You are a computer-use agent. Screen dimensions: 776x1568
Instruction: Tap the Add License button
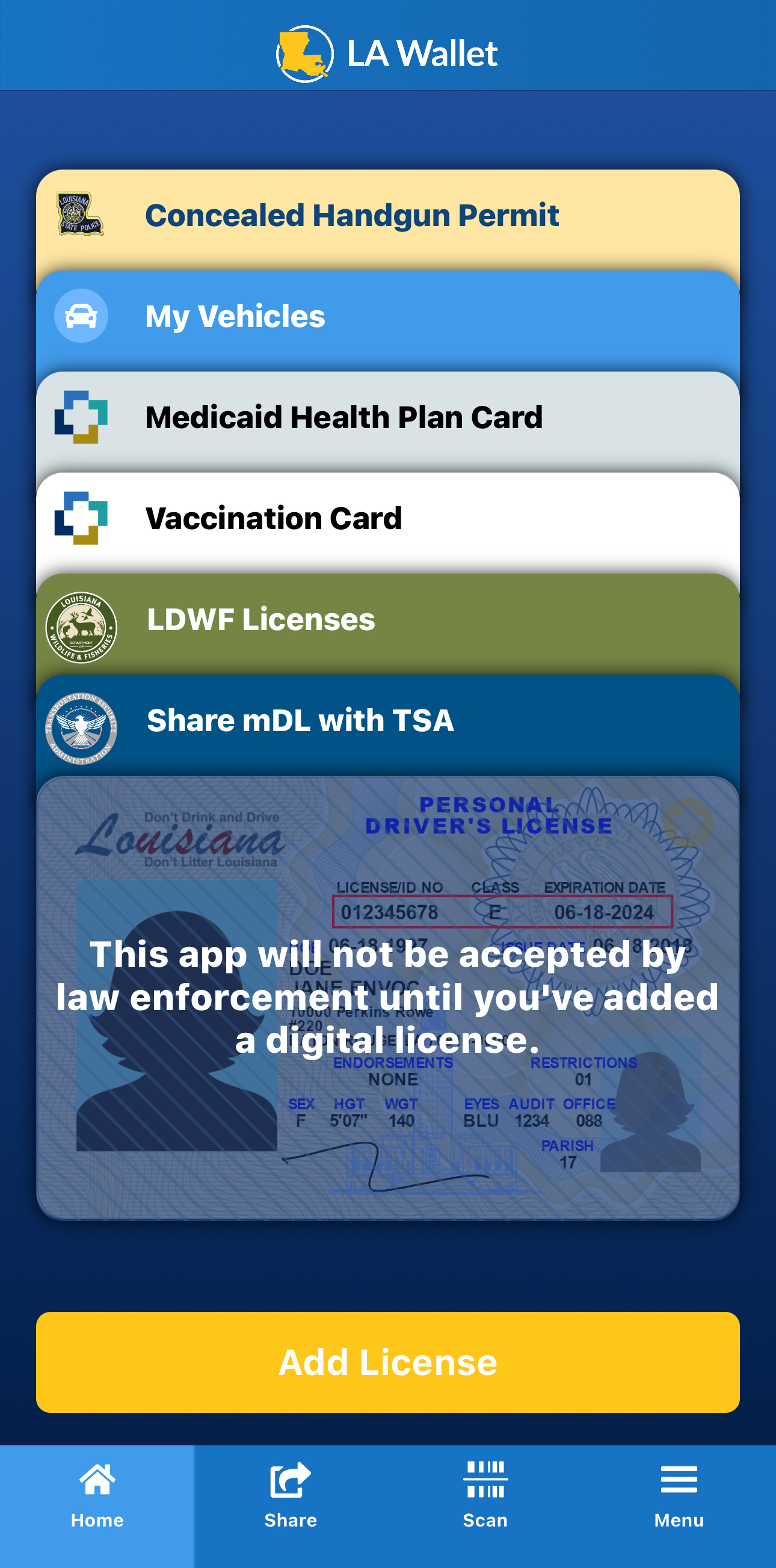click(387, 1362)
